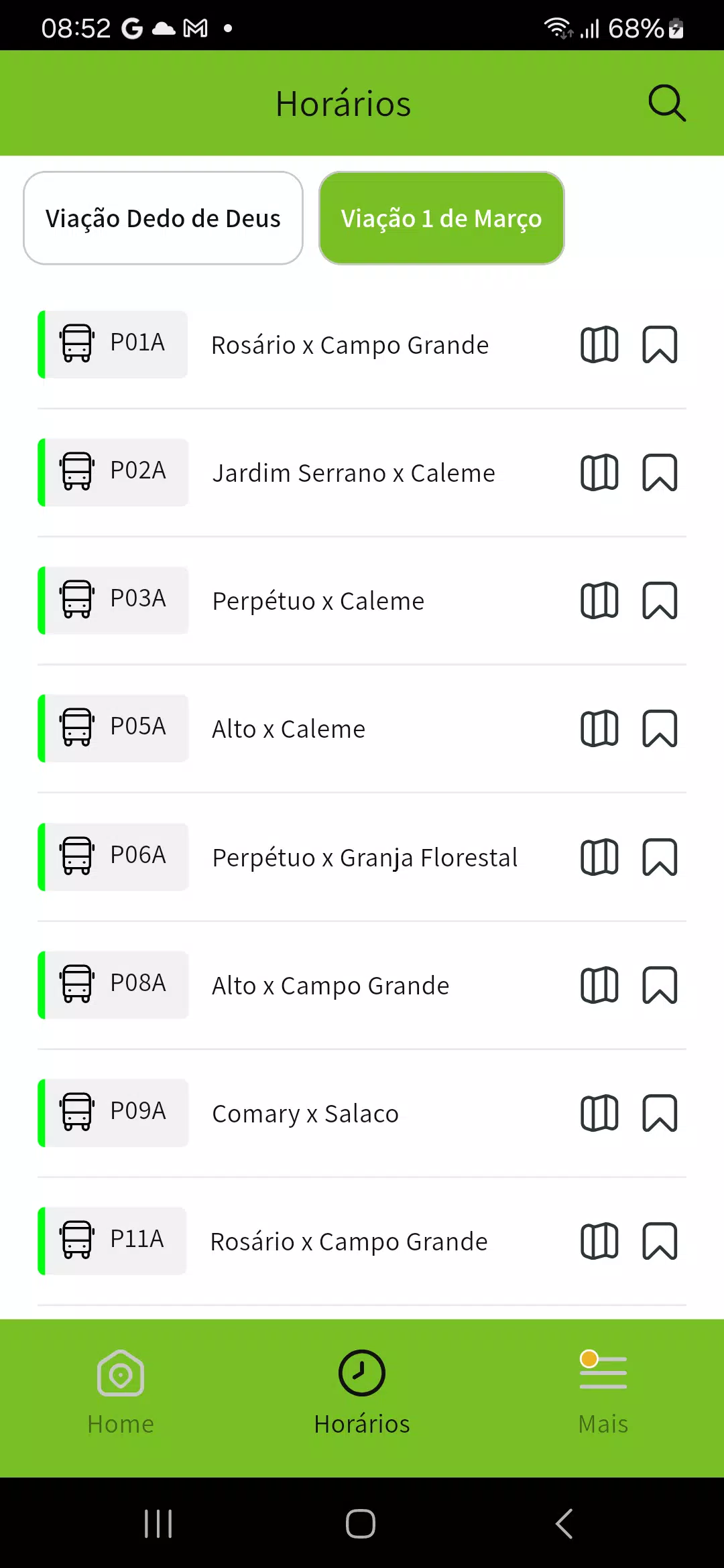The image size is (724, 1568).
Task: Tap the green status bar next to P06A
Action: 42,857
